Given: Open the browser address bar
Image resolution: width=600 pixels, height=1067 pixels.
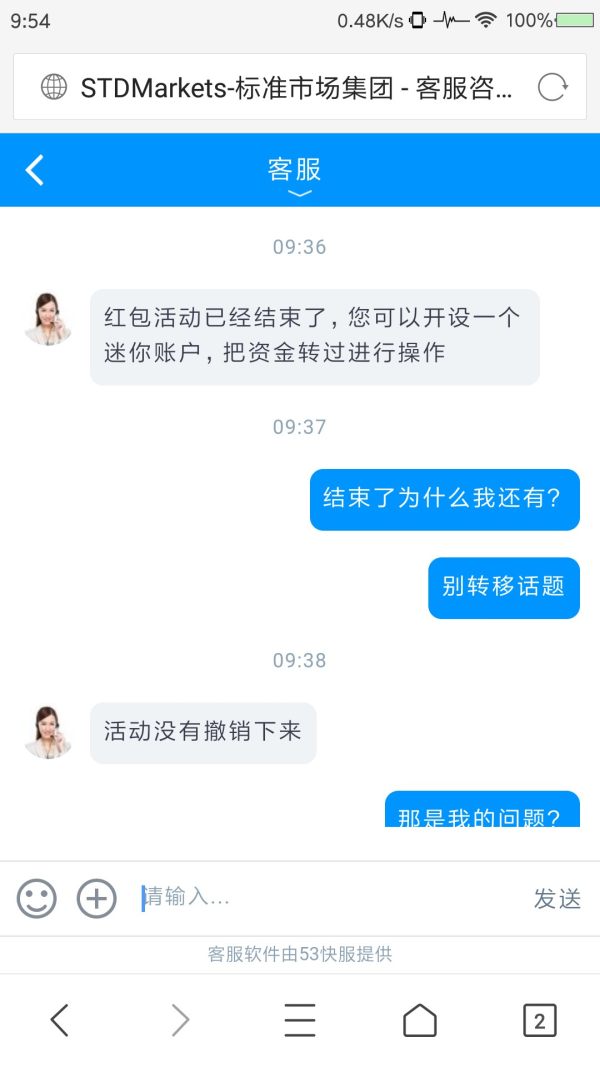Looking at the screenshot, I should [x=290, y=88].
